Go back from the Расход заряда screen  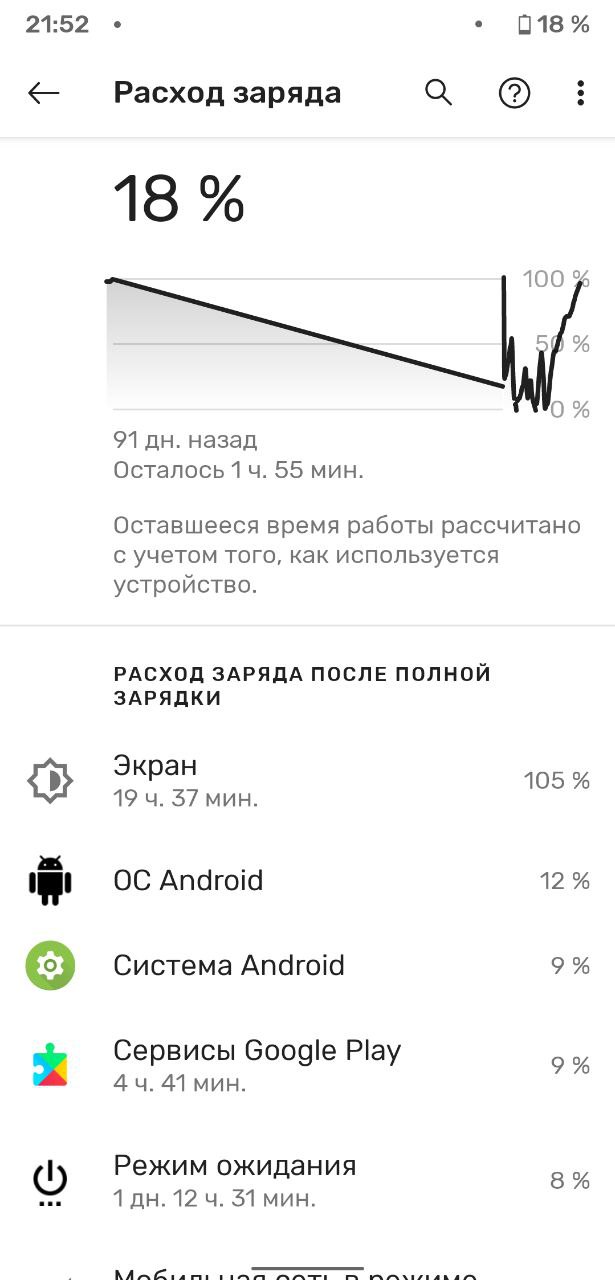44,93
